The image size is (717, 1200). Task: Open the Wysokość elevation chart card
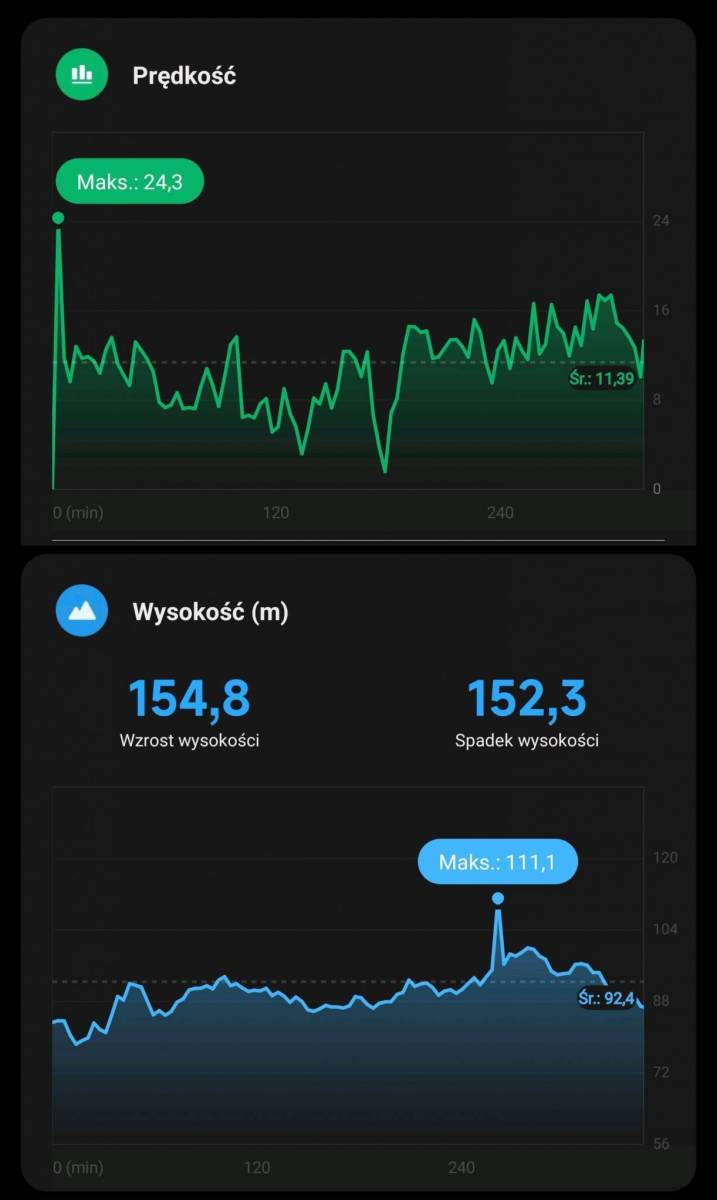210,612
